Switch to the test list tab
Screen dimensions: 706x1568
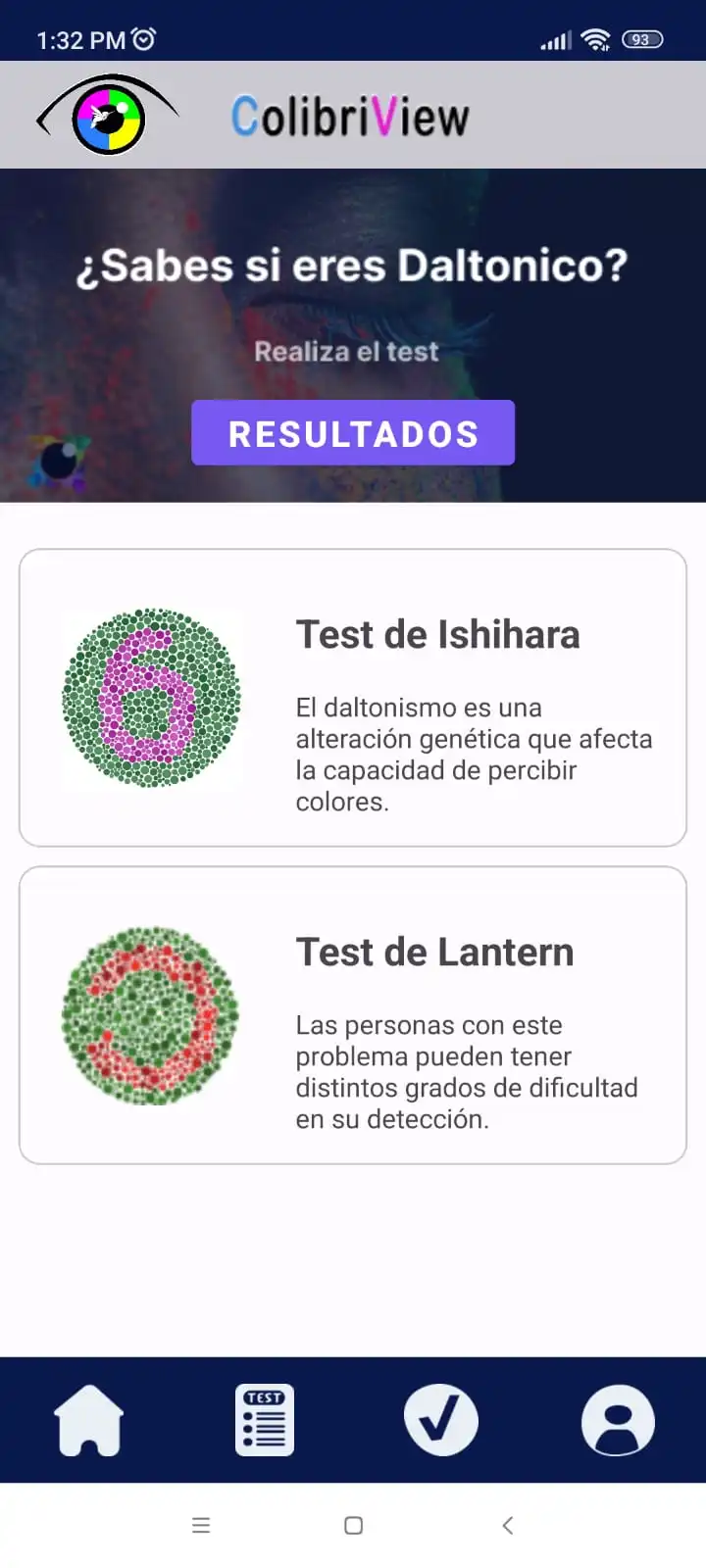(265, 1420)
